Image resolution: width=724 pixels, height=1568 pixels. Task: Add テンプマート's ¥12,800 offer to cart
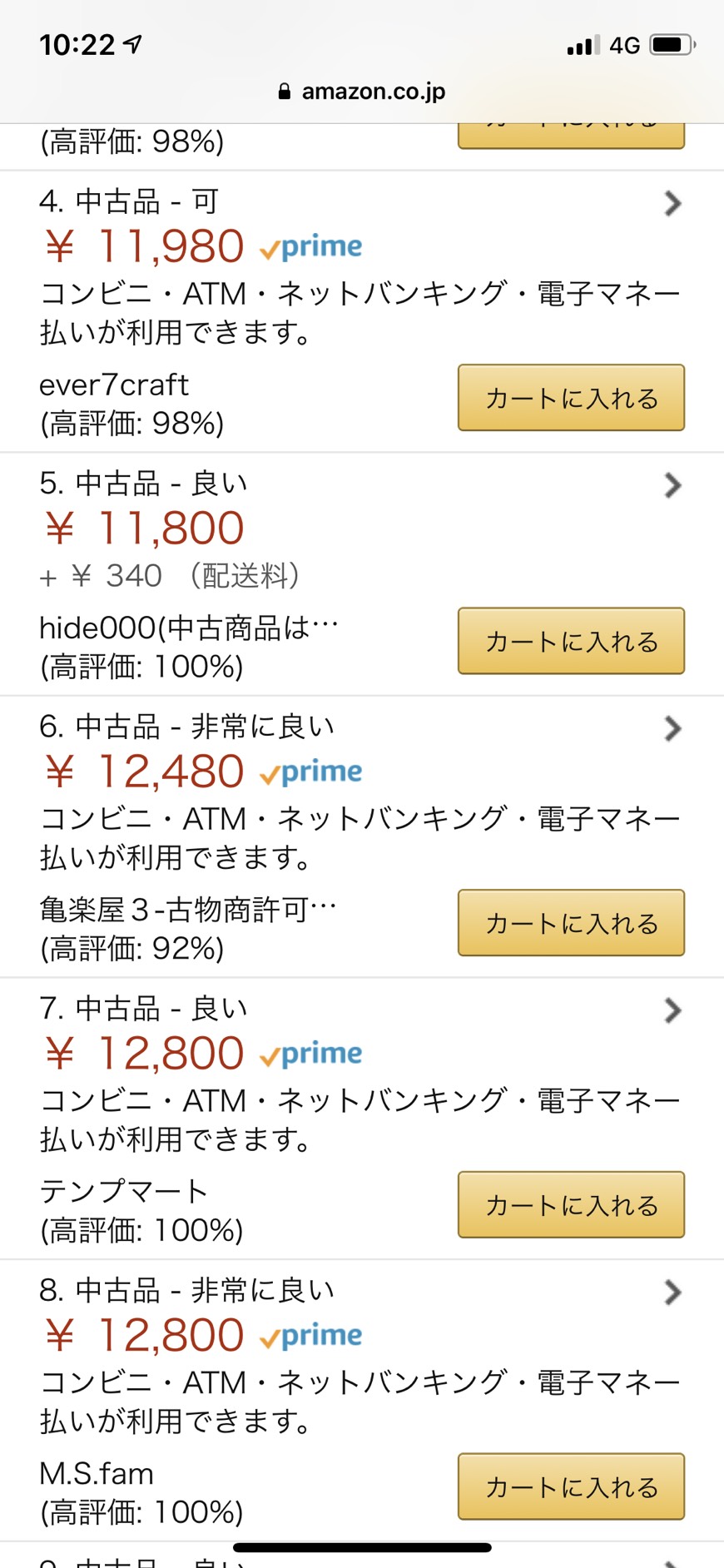571,1205
